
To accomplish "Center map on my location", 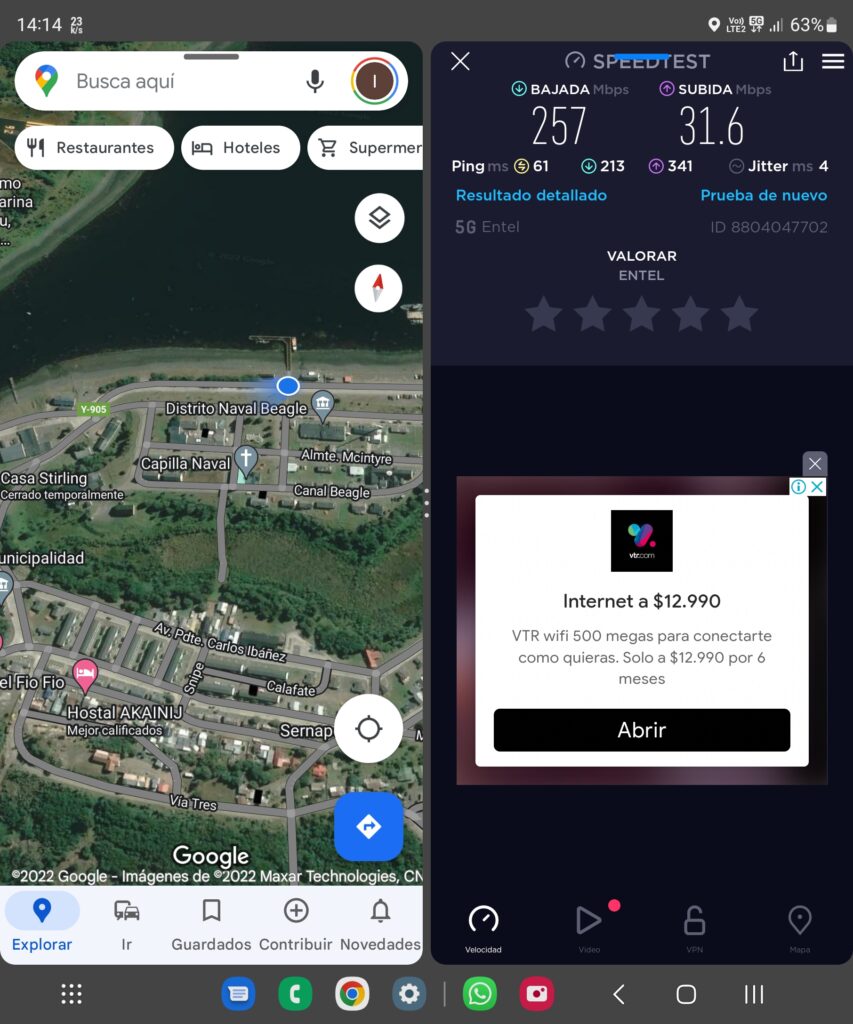I will (x=368, y=729).
